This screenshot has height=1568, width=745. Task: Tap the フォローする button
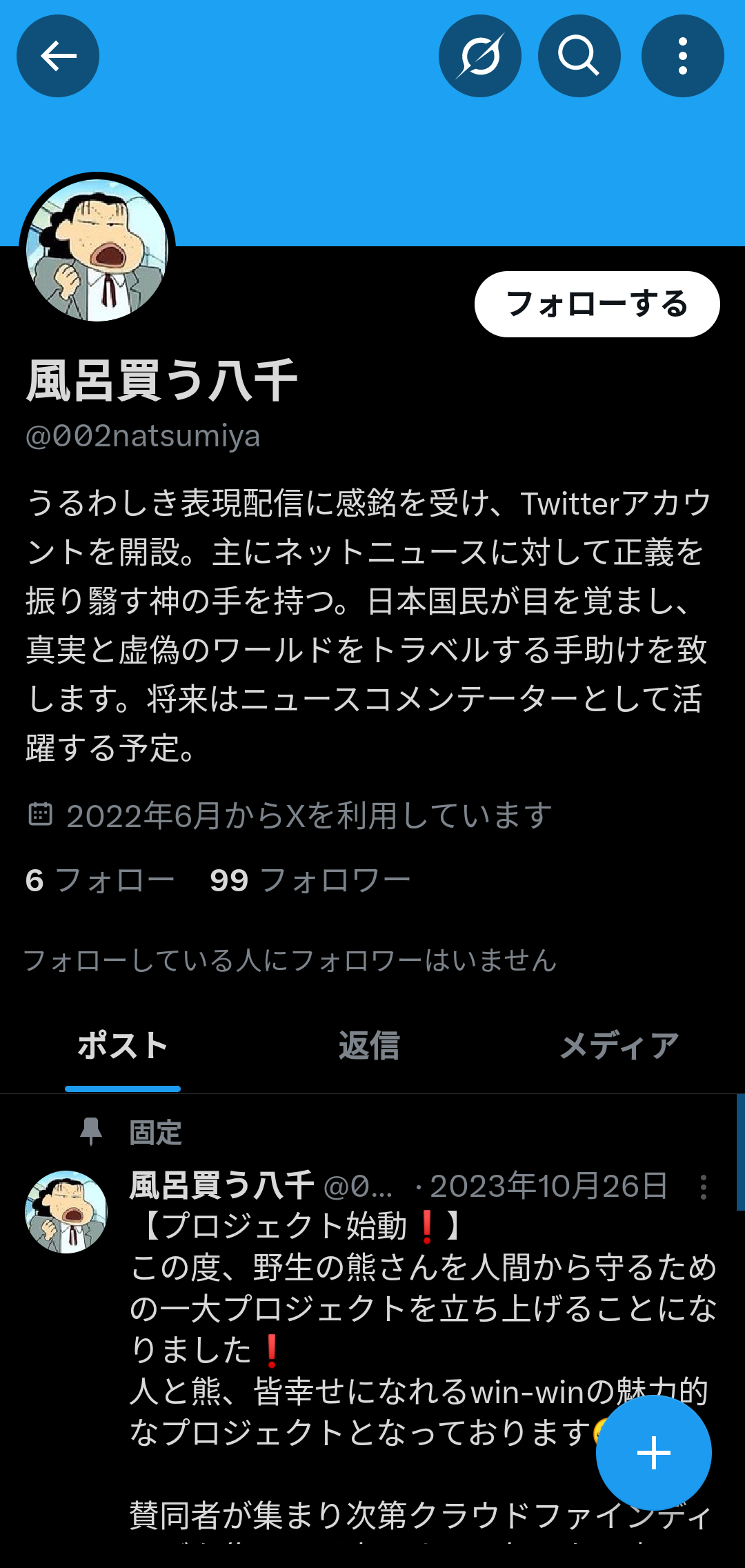click(597, 304)
